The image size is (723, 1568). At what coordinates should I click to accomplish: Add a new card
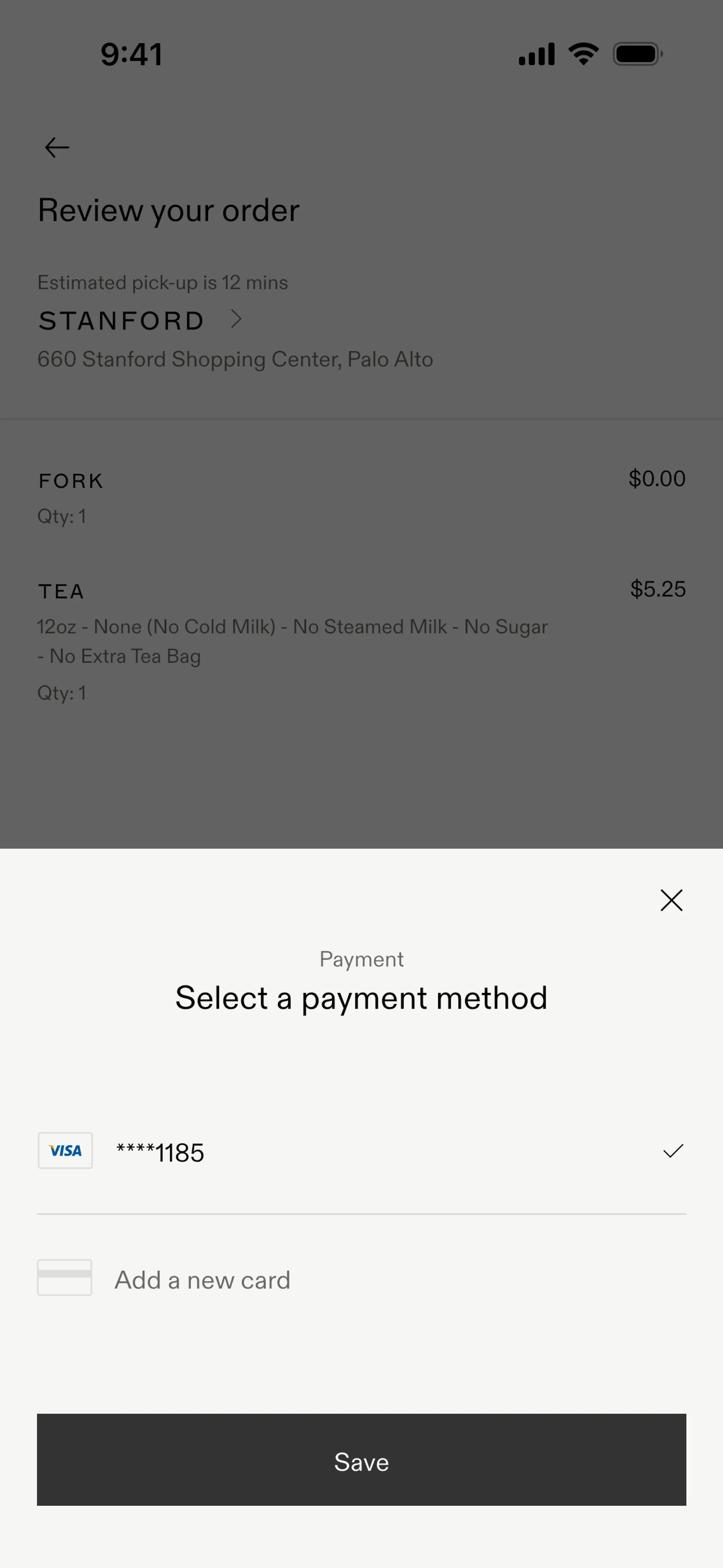202,1279
